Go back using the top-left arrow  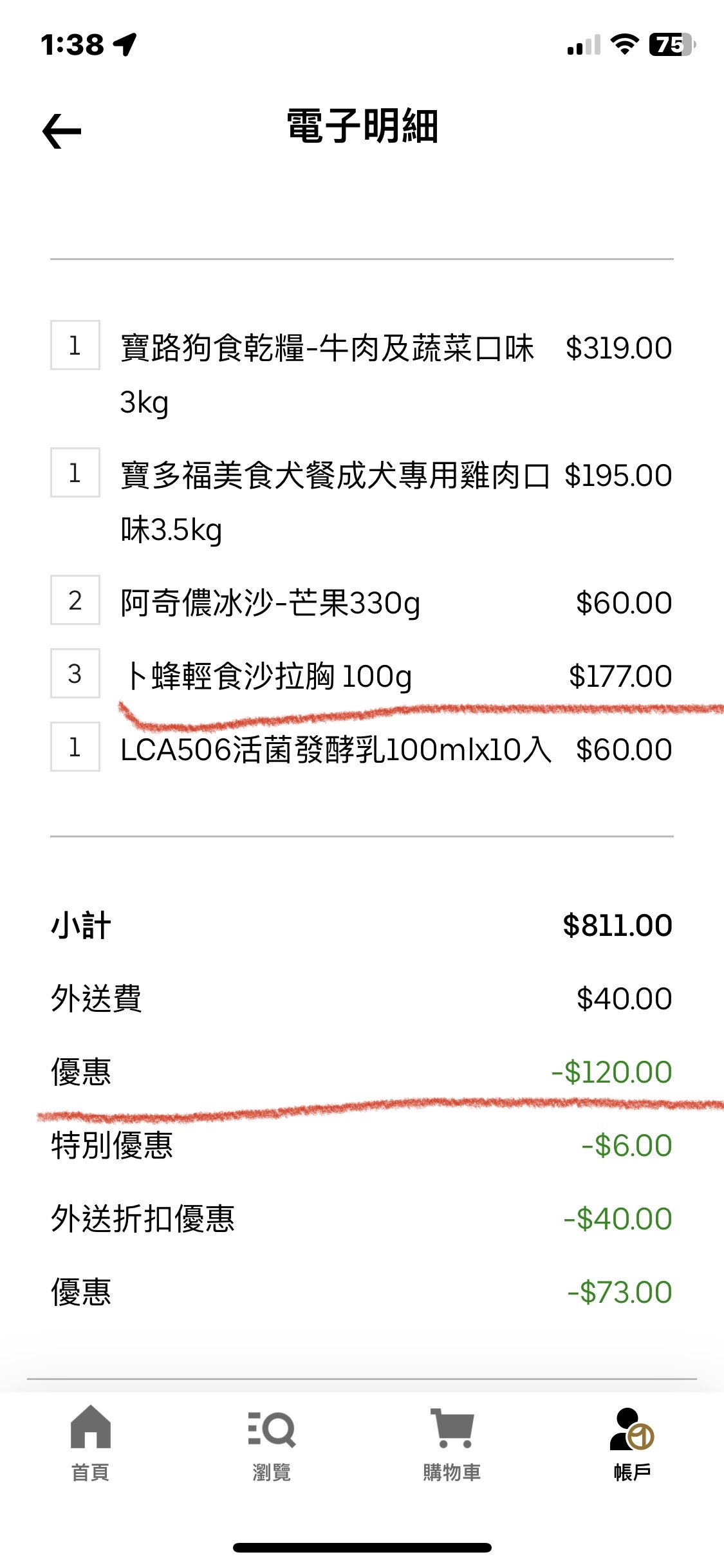click(62, 131)
